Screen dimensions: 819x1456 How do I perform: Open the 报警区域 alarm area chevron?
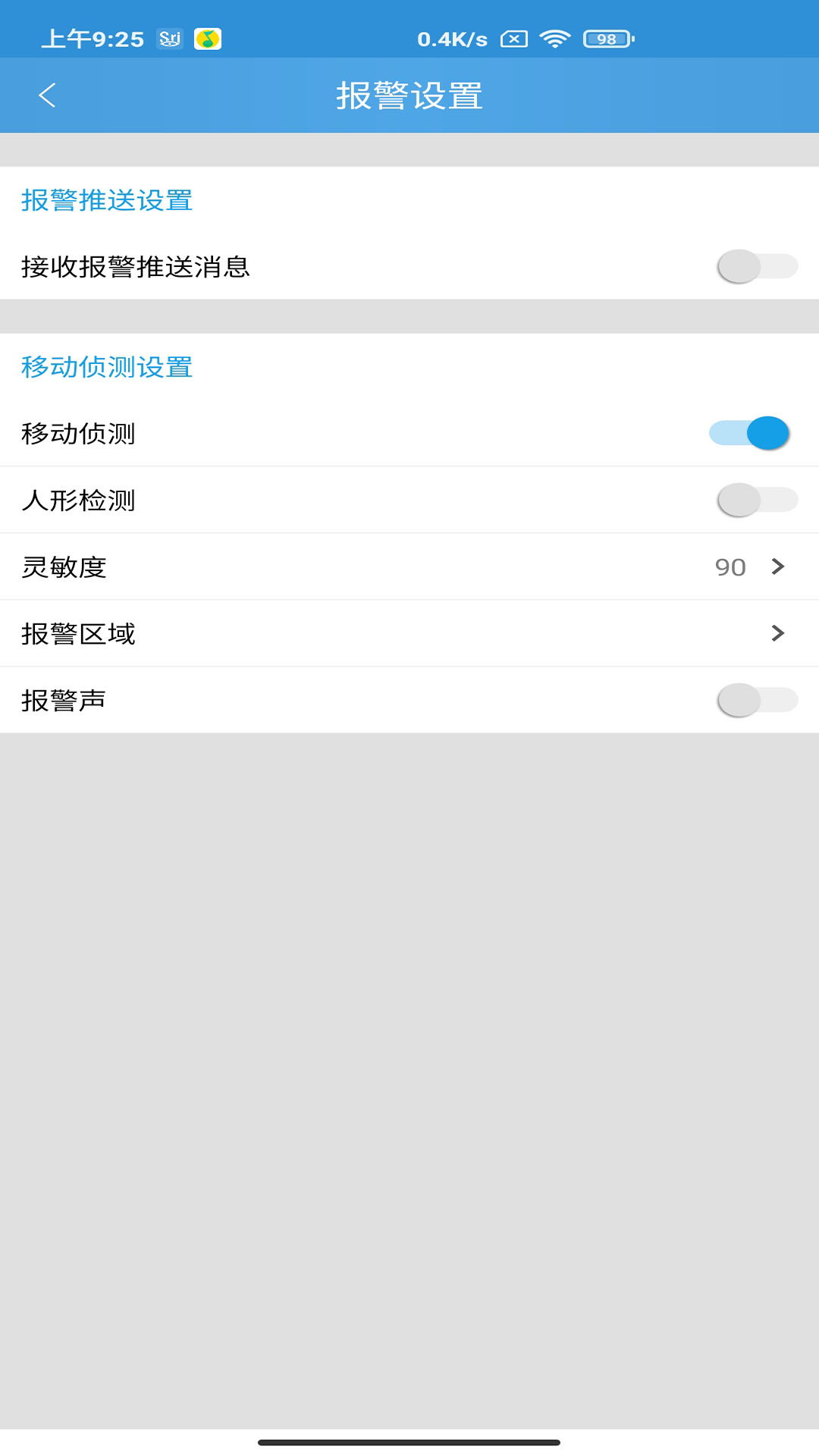pyautogui.click(x=777, y=633)
